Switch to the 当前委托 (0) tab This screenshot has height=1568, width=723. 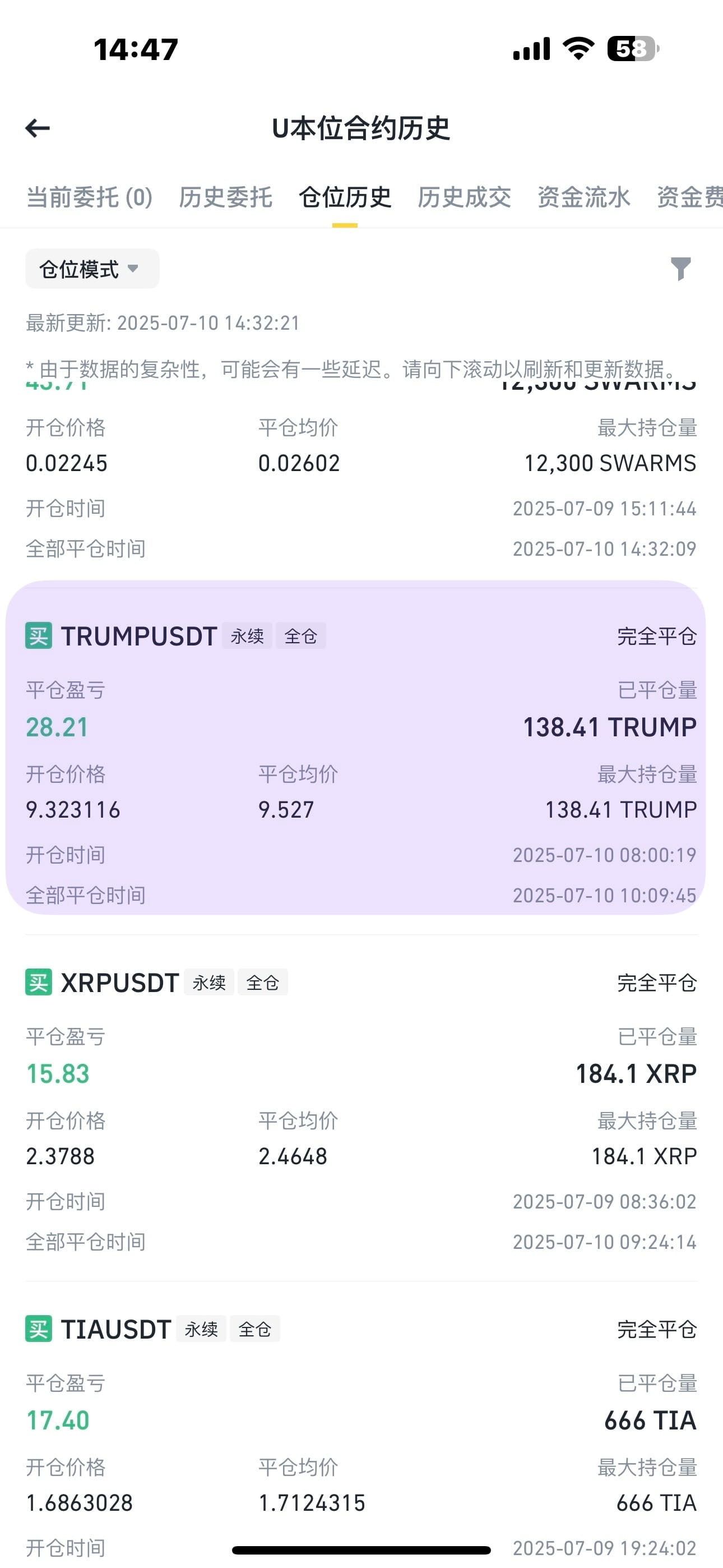[x=90, y=198]
